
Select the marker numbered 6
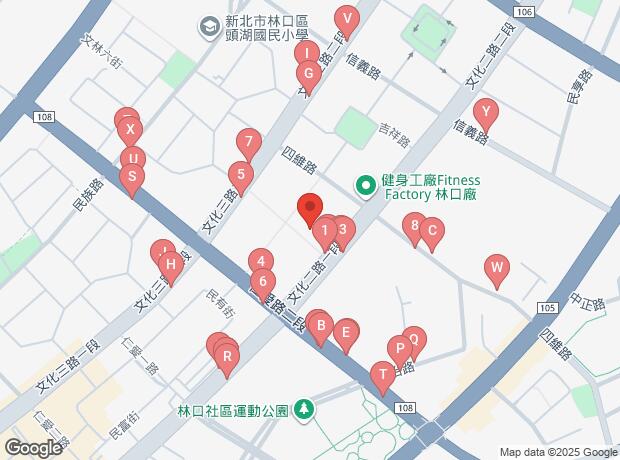(x=262, y=281)
